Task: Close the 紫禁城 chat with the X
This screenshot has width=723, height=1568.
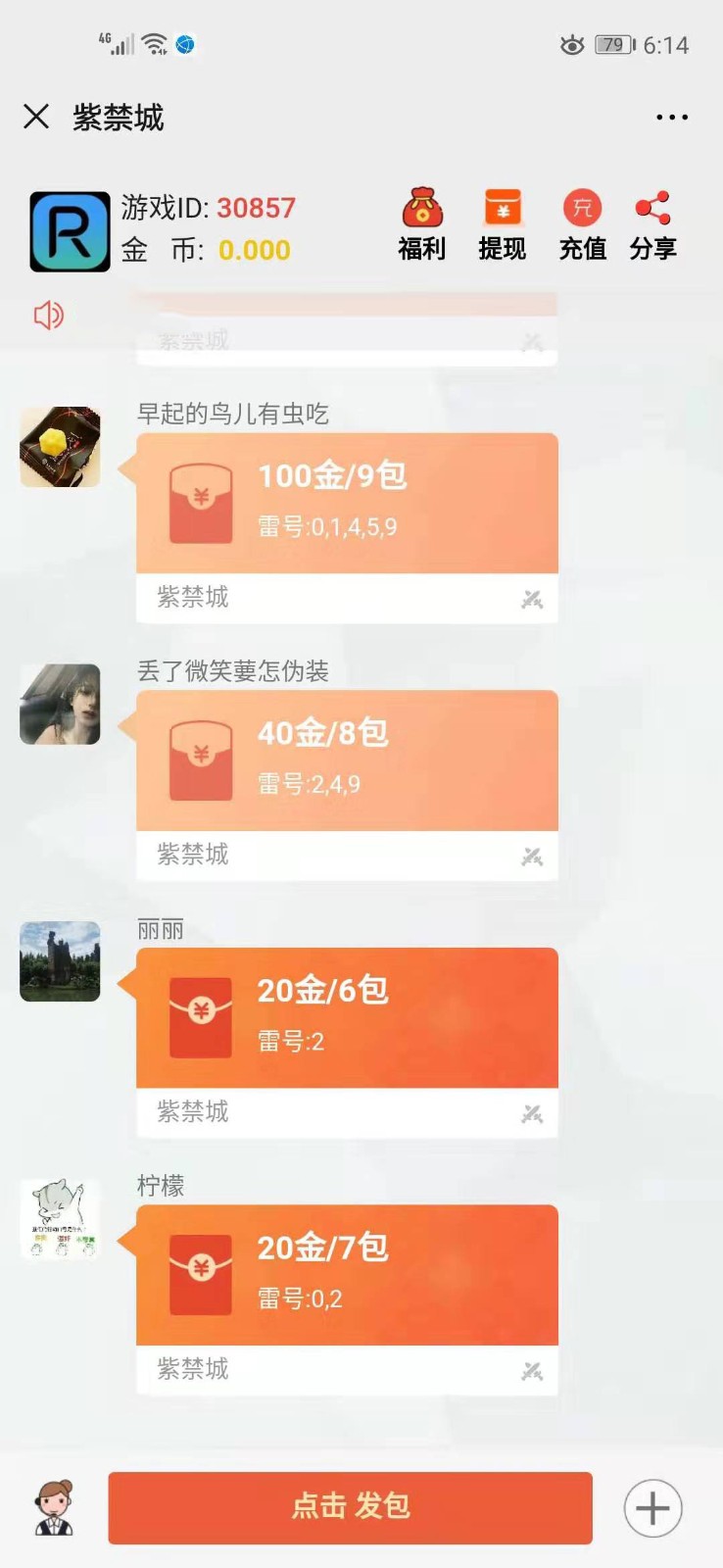Action: 36,117
